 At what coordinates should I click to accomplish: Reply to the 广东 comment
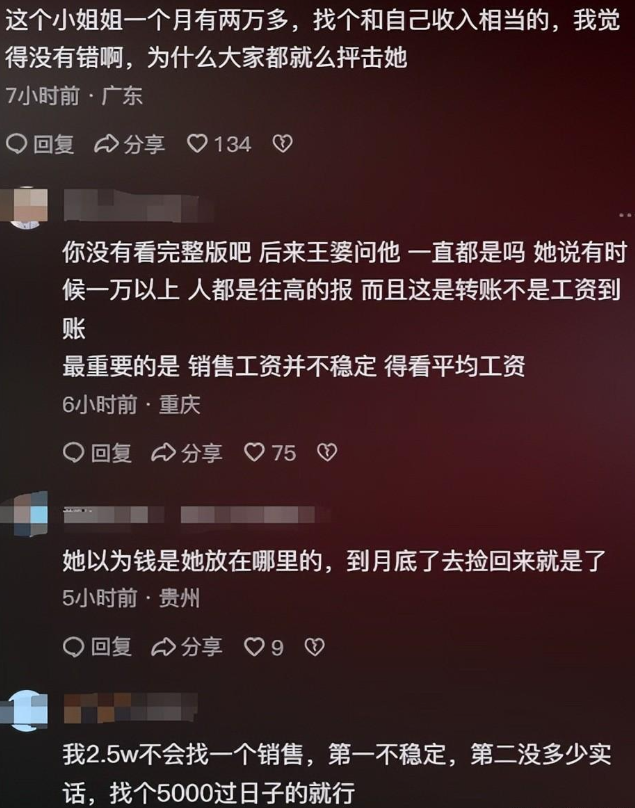tap(41, 144)
